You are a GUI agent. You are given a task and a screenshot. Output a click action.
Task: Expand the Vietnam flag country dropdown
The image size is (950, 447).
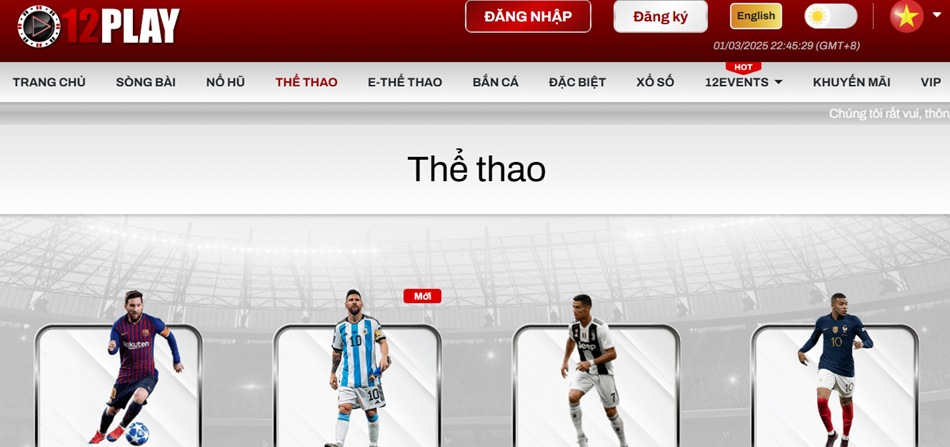(x=916, y=16)
